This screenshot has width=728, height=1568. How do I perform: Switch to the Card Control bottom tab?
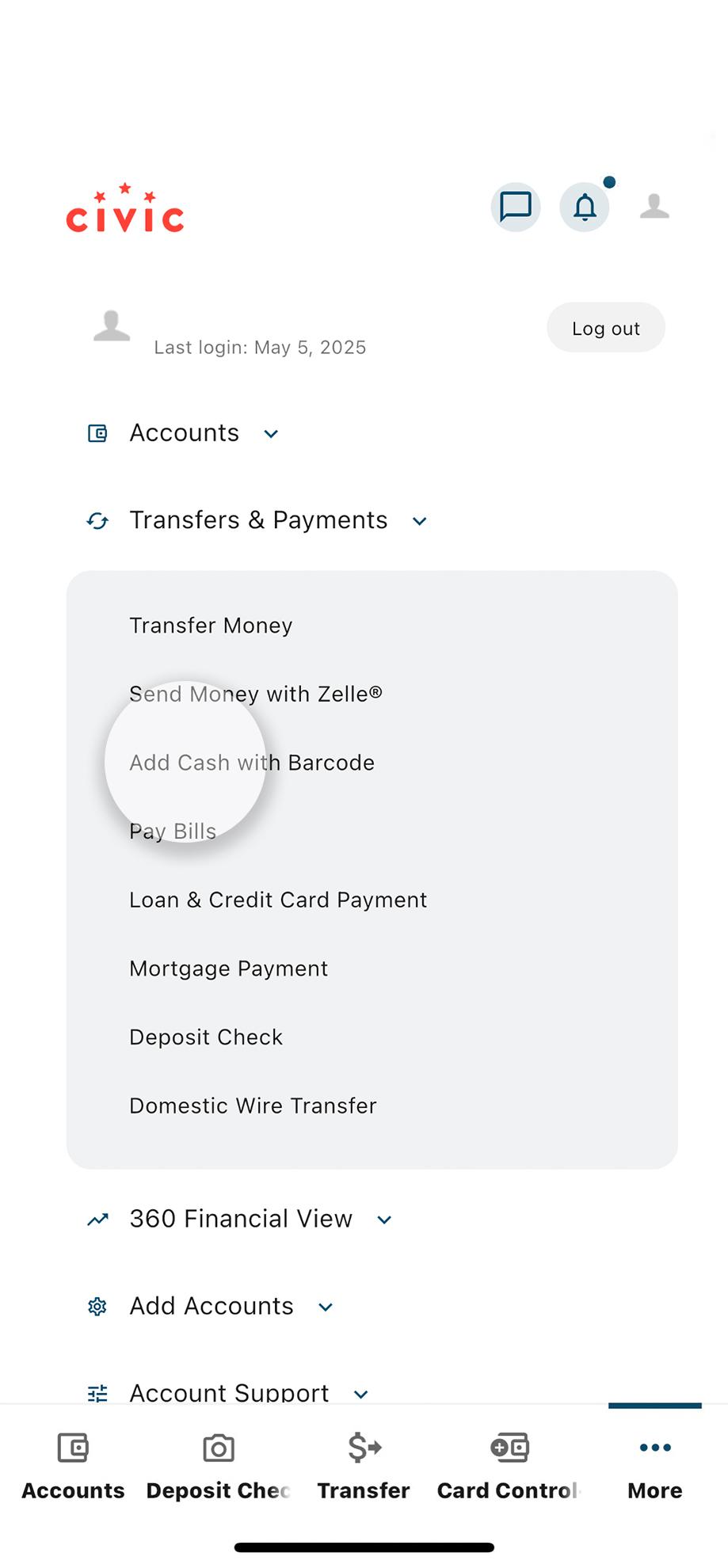[x=509, y=1465]
